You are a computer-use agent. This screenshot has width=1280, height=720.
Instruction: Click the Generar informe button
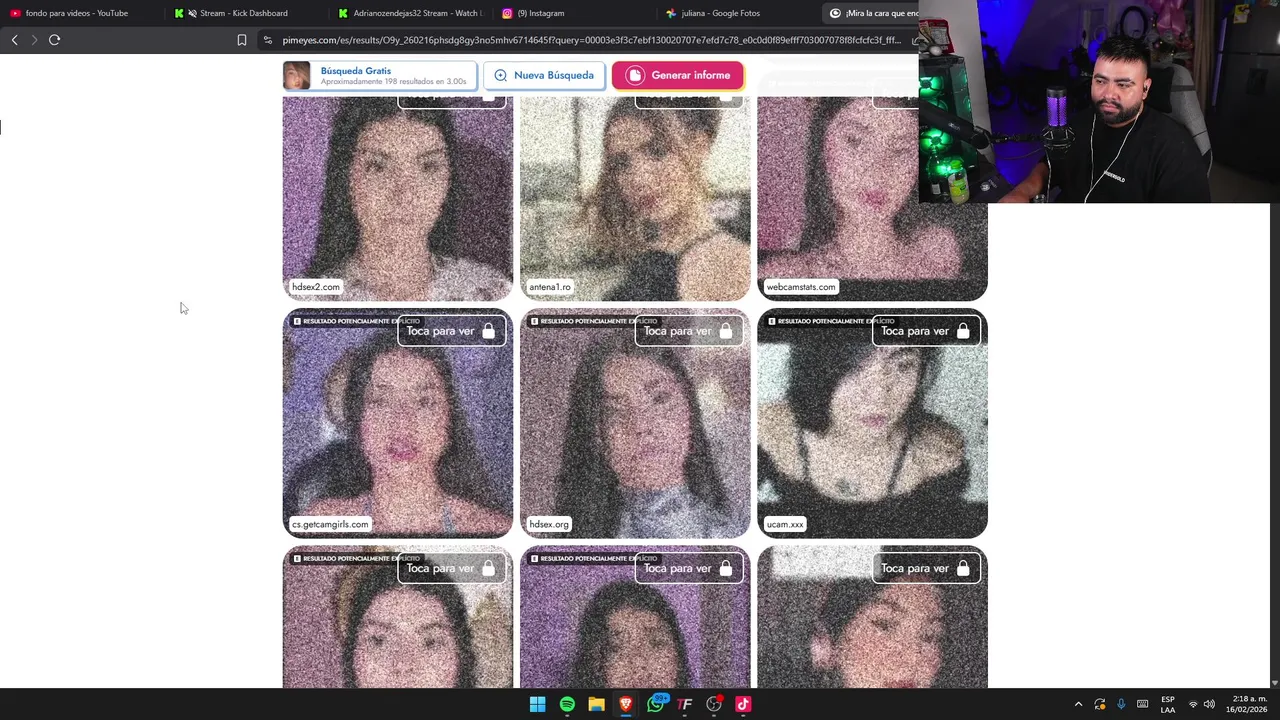678,75
